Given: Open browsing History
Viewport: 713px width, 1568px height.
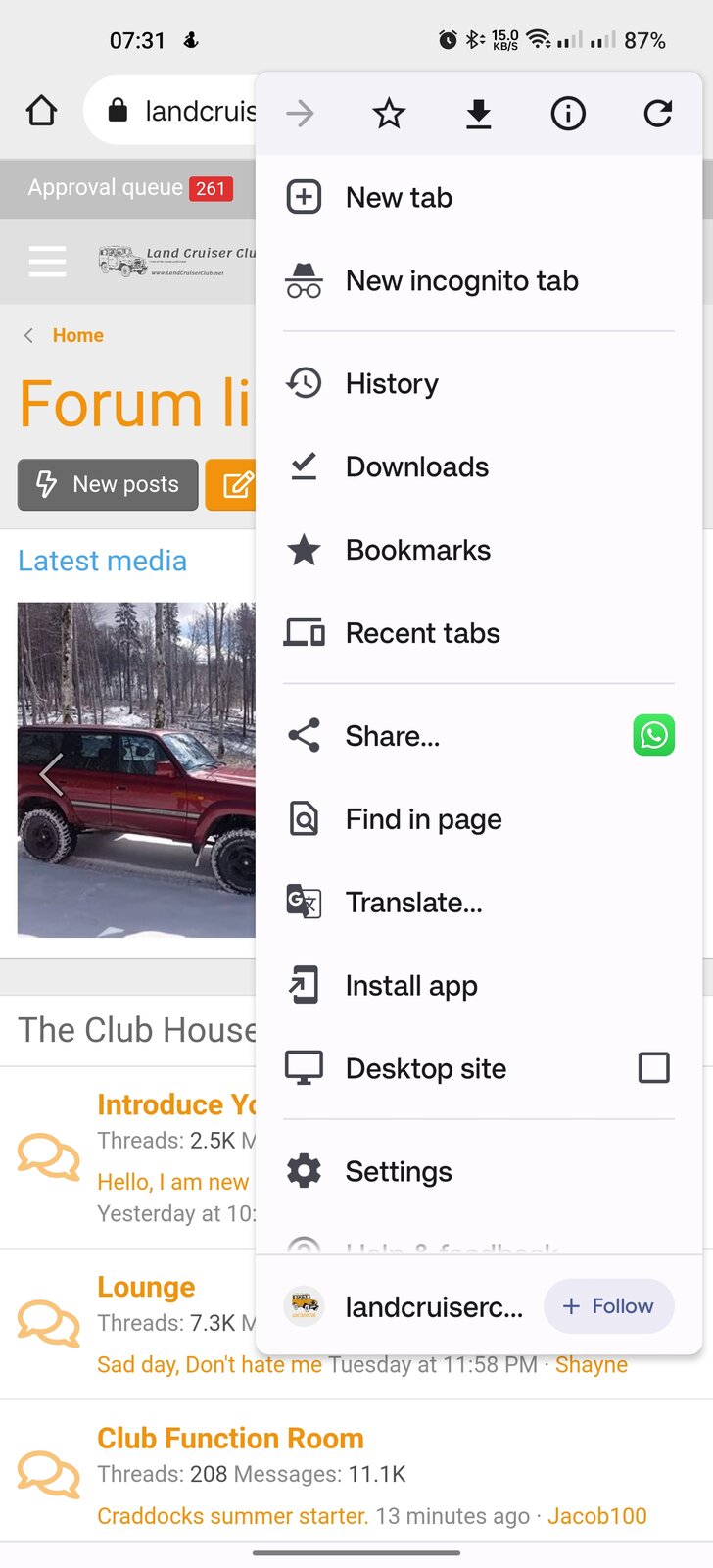Looking at the screenshot, I should coord(392,383).
